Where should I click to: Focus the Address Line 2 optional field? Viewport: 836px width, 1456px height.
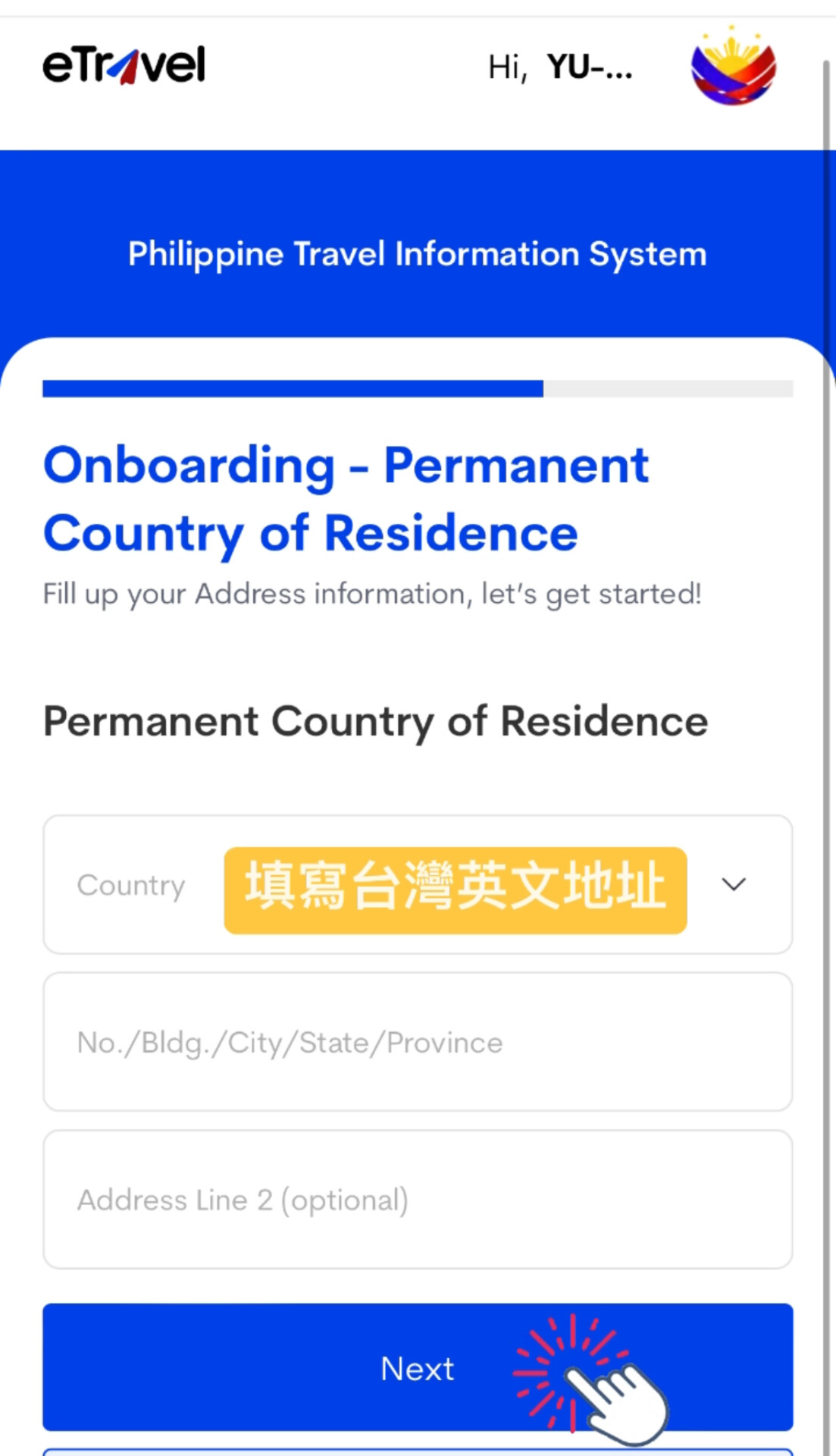(418, 1200)
